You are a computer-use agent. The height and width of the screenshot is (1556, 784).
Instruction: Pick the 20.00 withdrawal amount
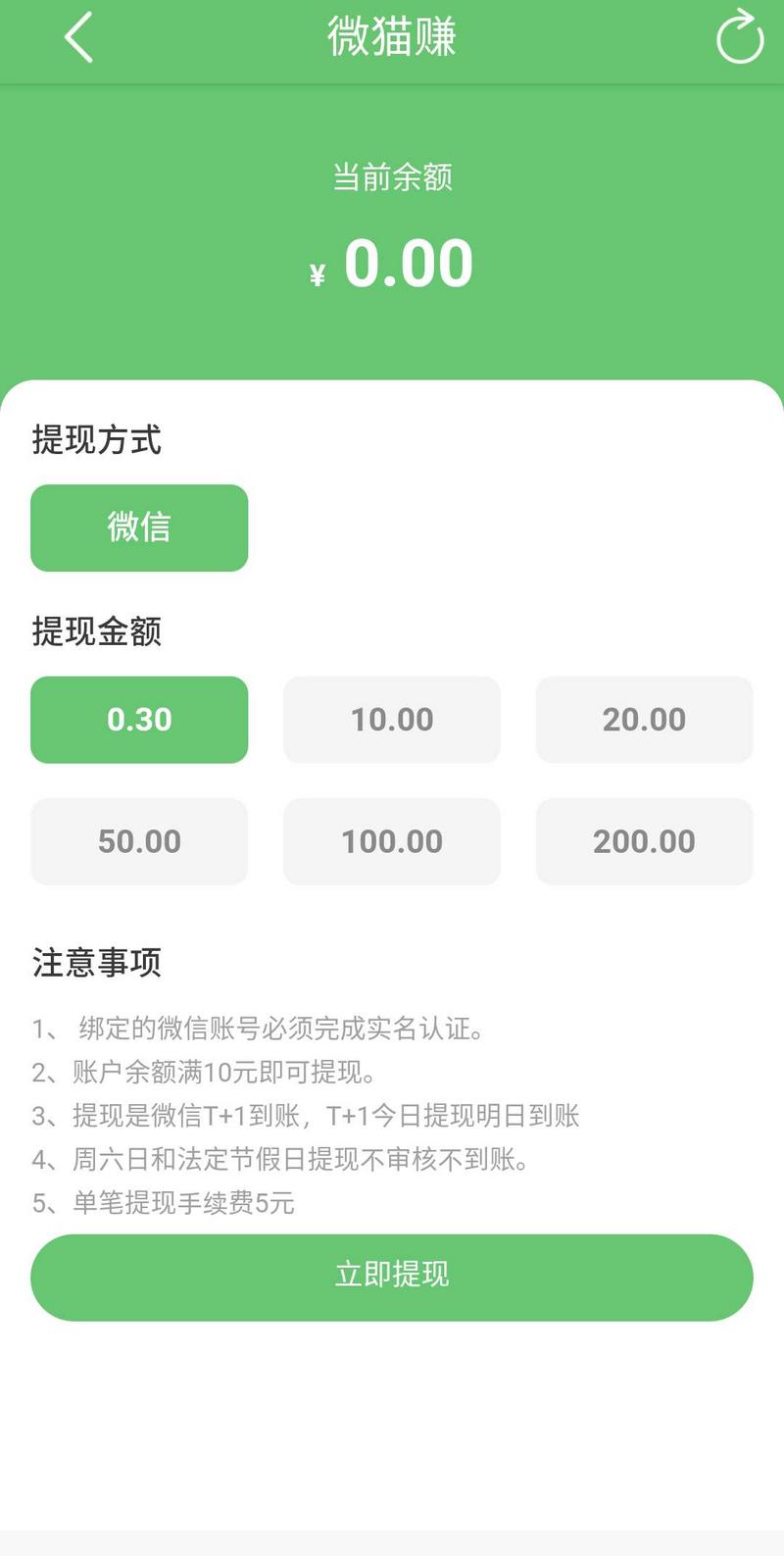pyautogui.click(x=644, y=719)
